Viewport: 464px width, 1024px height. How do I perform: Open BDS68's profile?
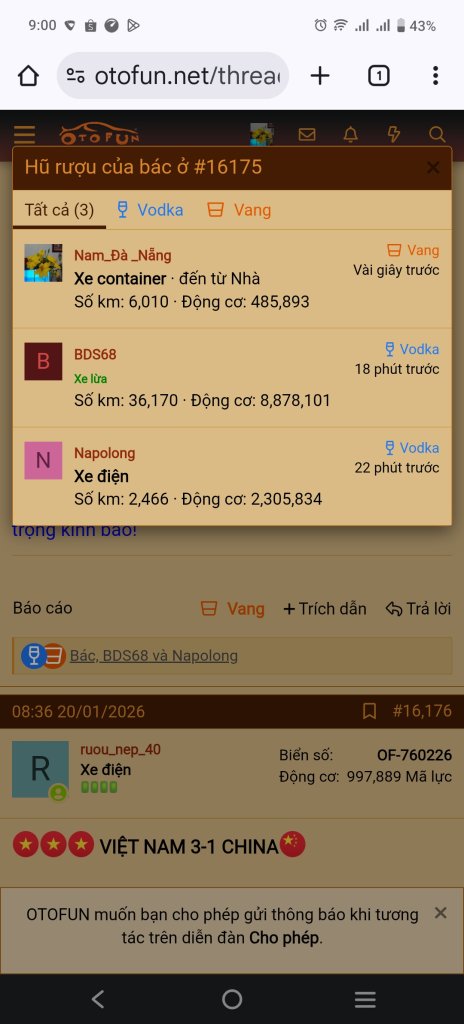click(x=95, y=354)
